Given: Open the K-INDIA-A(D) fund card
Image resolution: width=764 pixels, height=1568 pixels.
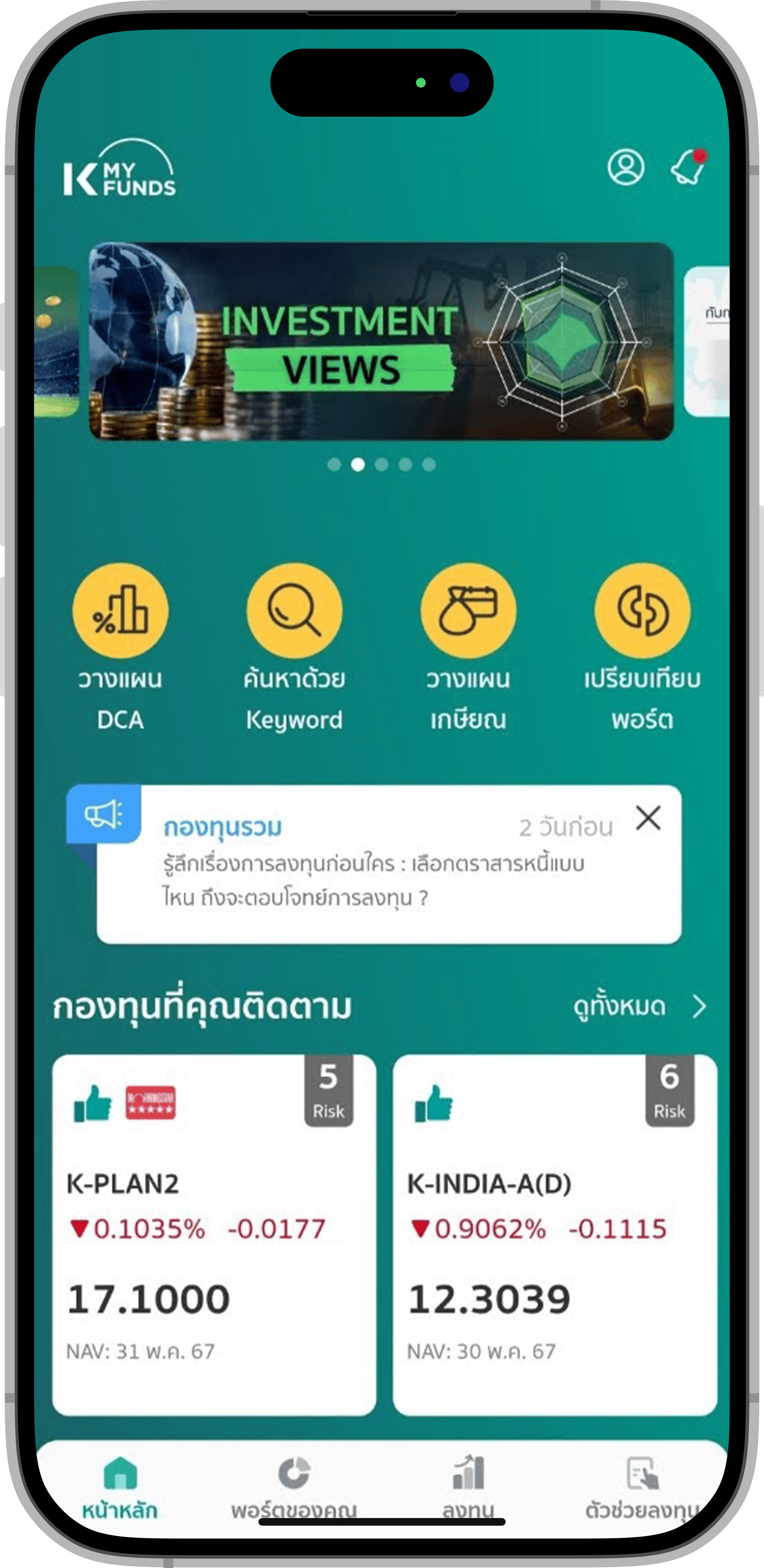Looking at the screenshot, I should coord(555,1236).
